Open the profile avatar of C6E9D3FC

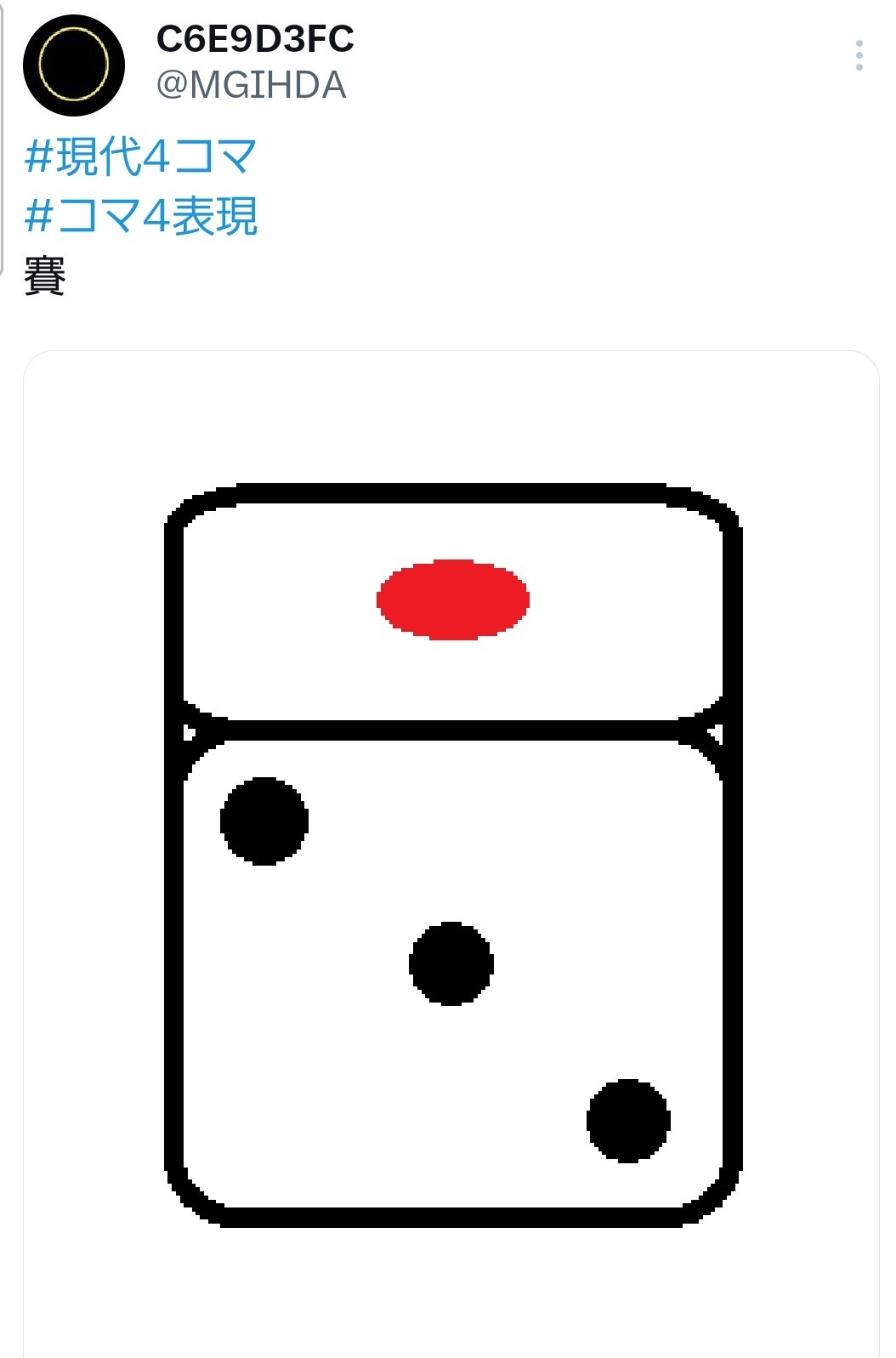pyautogui.click(x=74, y=65)
